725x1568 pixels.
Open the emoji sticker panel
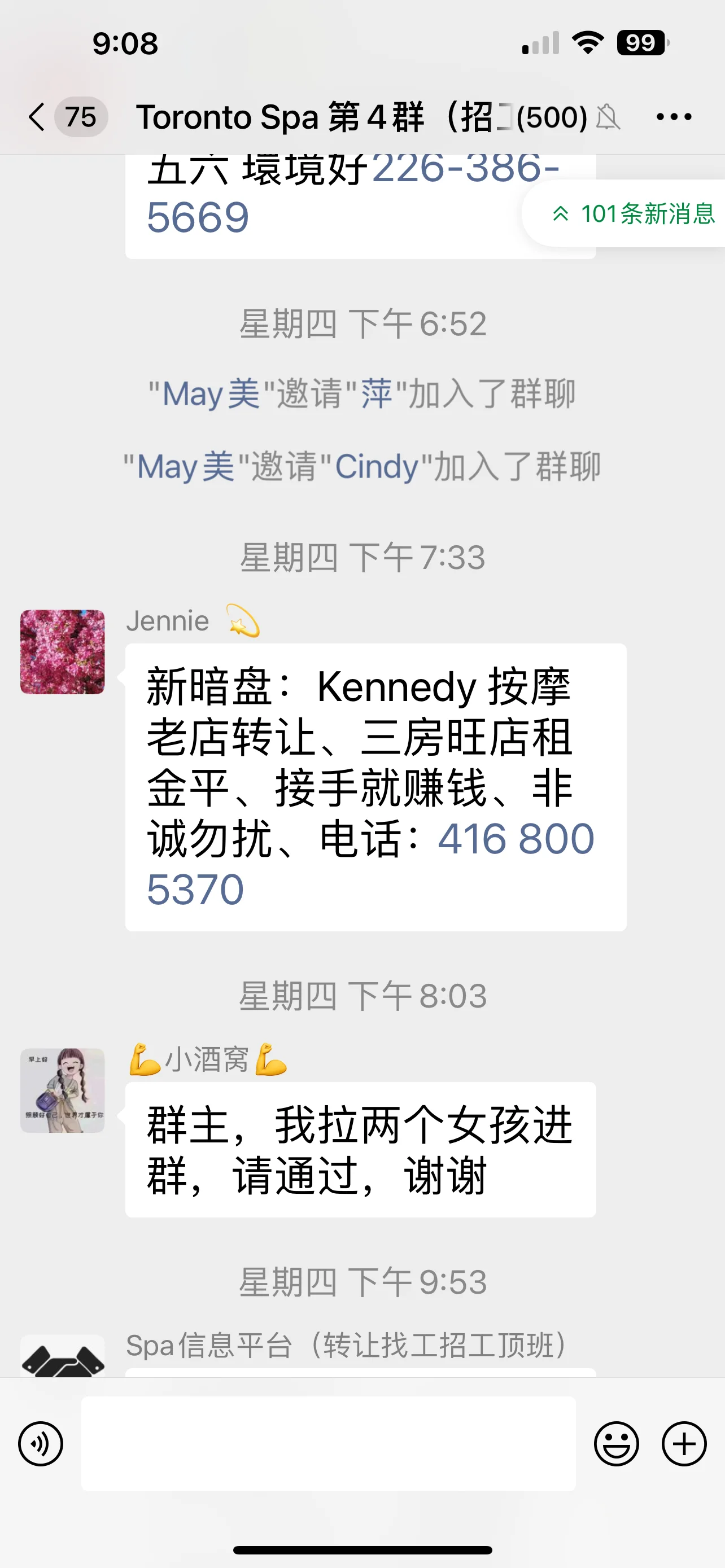tap(616, 1444)
